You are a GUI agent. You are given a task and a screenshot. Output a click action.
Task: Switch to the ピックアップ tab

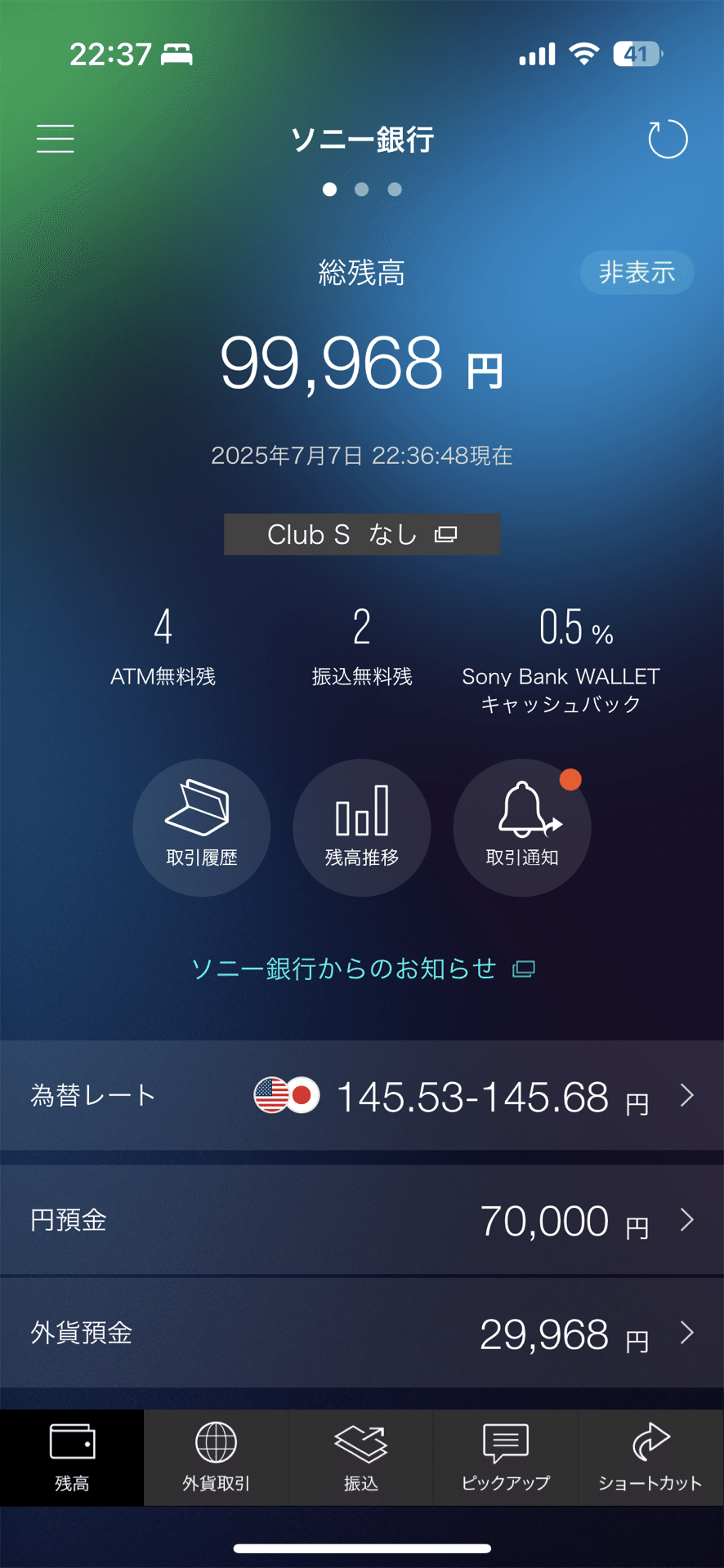click(504, 1456)
